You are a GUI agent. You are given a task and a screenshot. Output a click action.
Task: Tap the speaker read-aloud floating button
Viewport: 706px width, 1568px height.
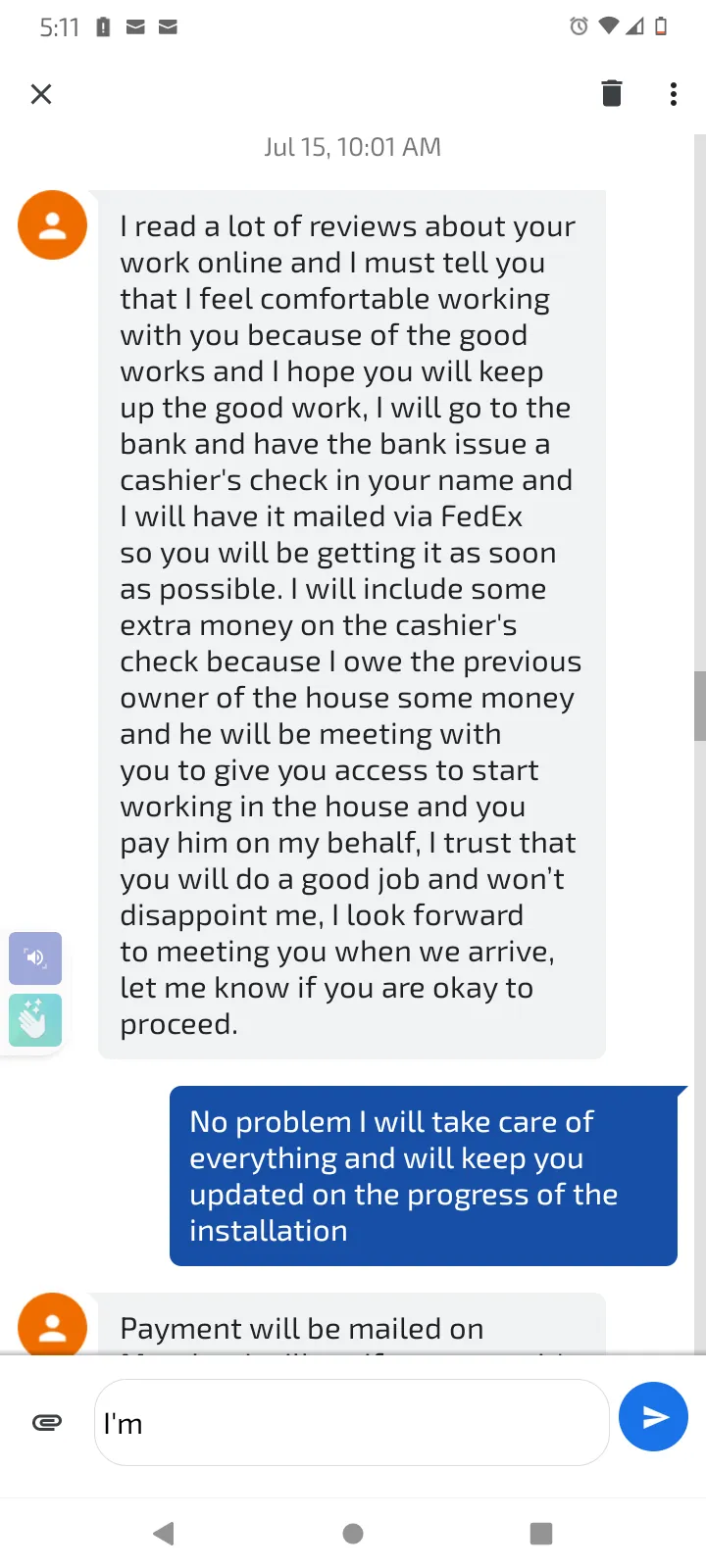(x=35, y=957)
